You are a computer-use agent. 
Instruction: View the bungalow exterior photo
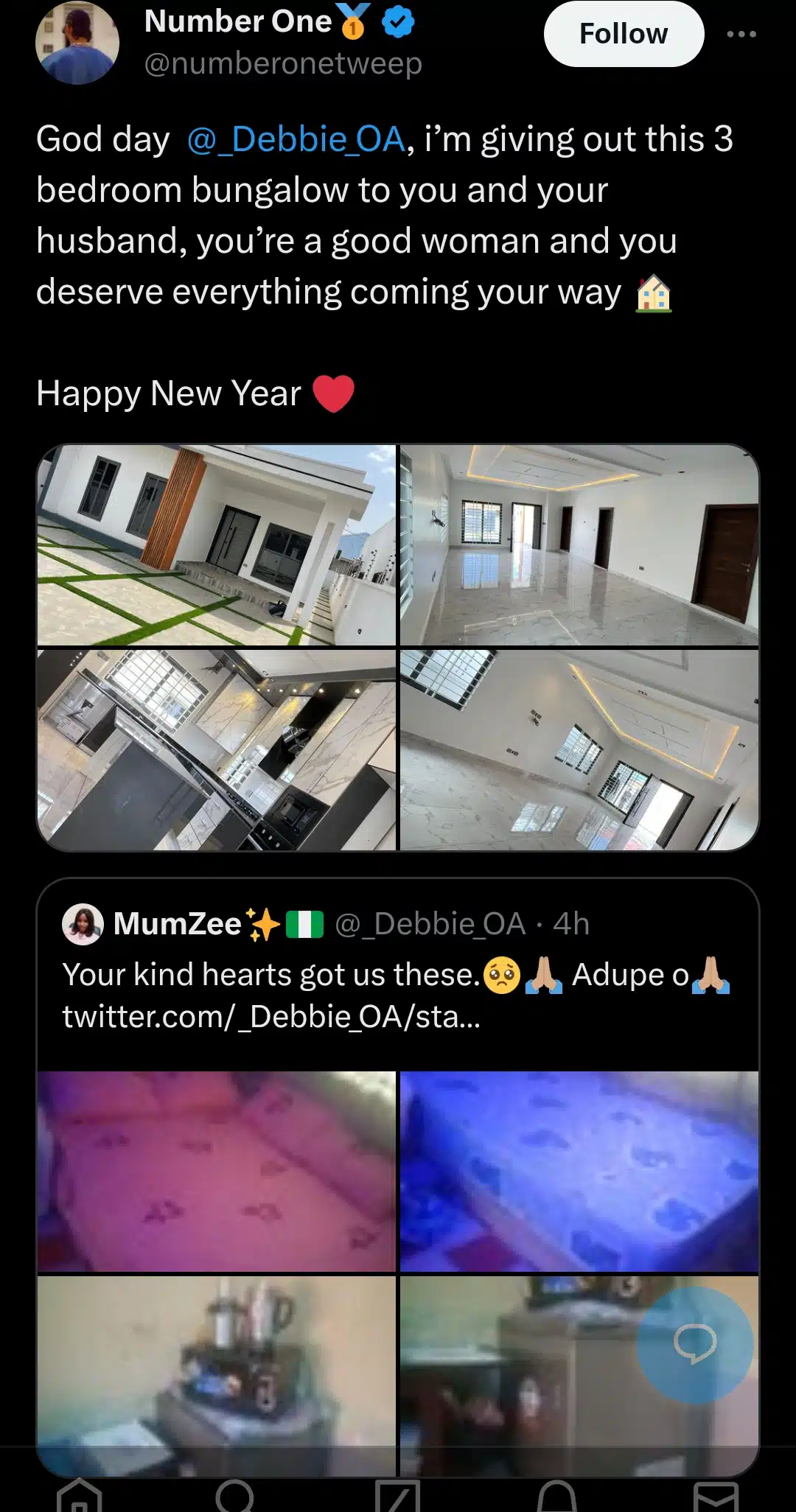217,545
